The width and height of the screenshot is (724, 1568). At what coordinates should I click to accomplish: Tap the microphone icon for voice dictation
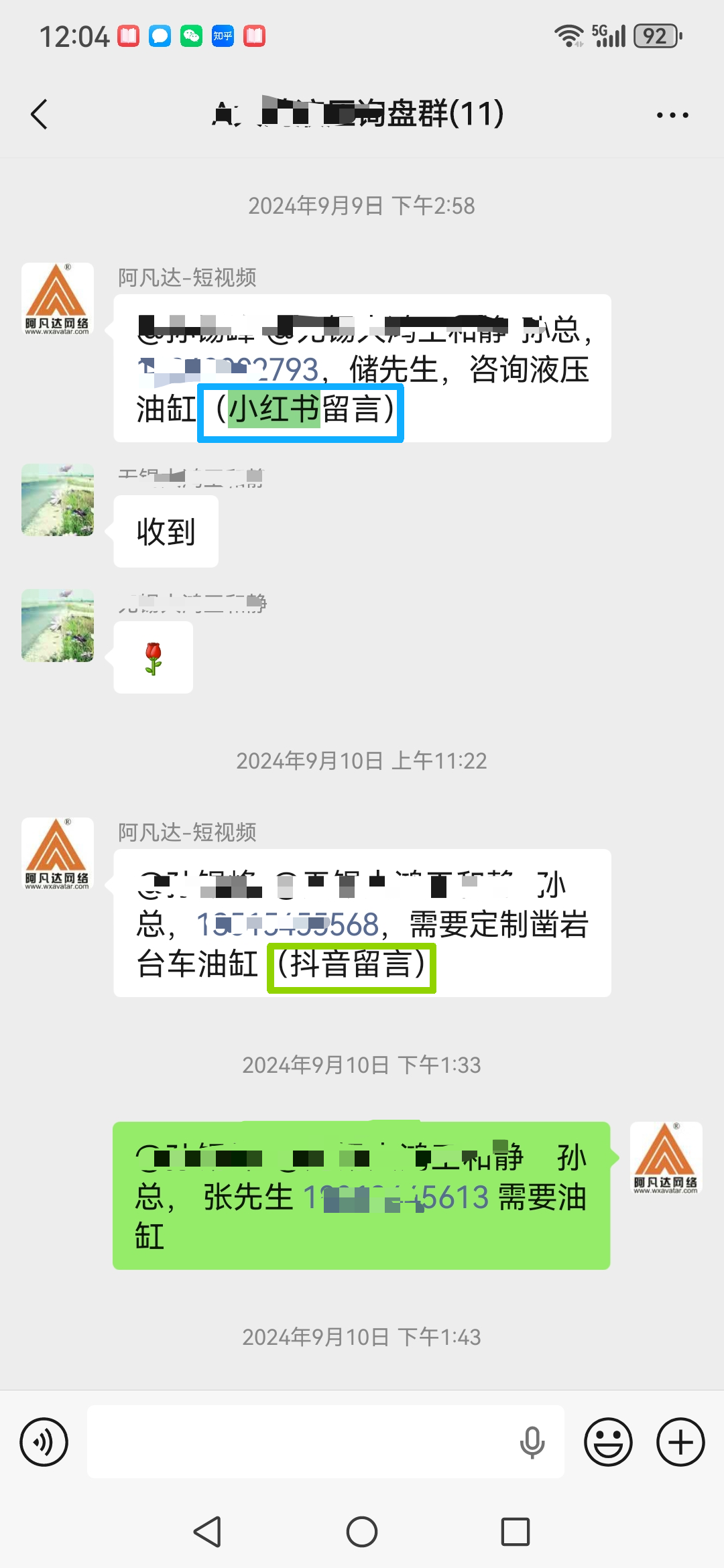pyautogui.click(x=533, y=1441)
